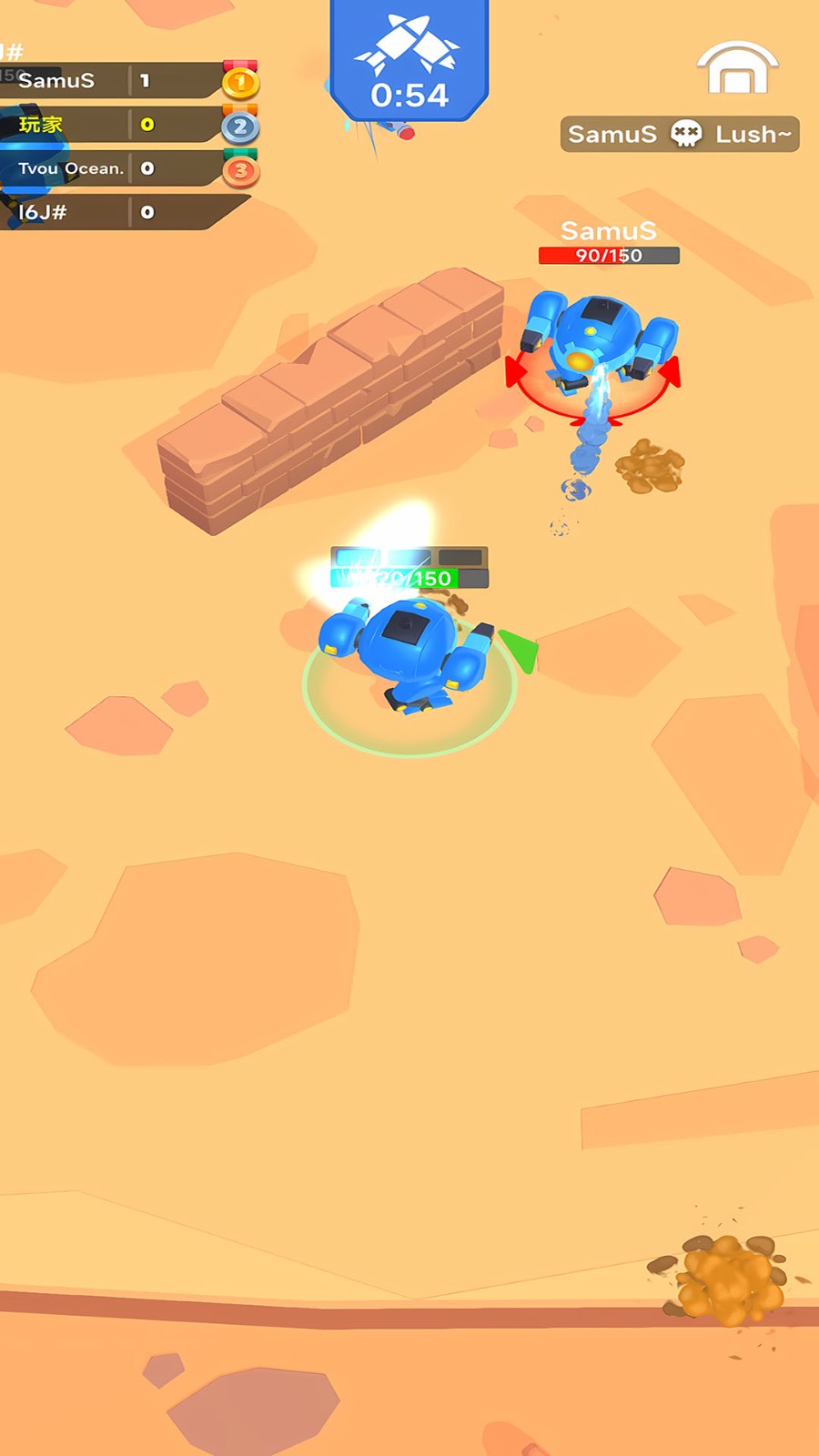The image size is (819, 1456).
Task: Tap the dome-shaped icon beside the timer
Action: click(x=737, y=69)
